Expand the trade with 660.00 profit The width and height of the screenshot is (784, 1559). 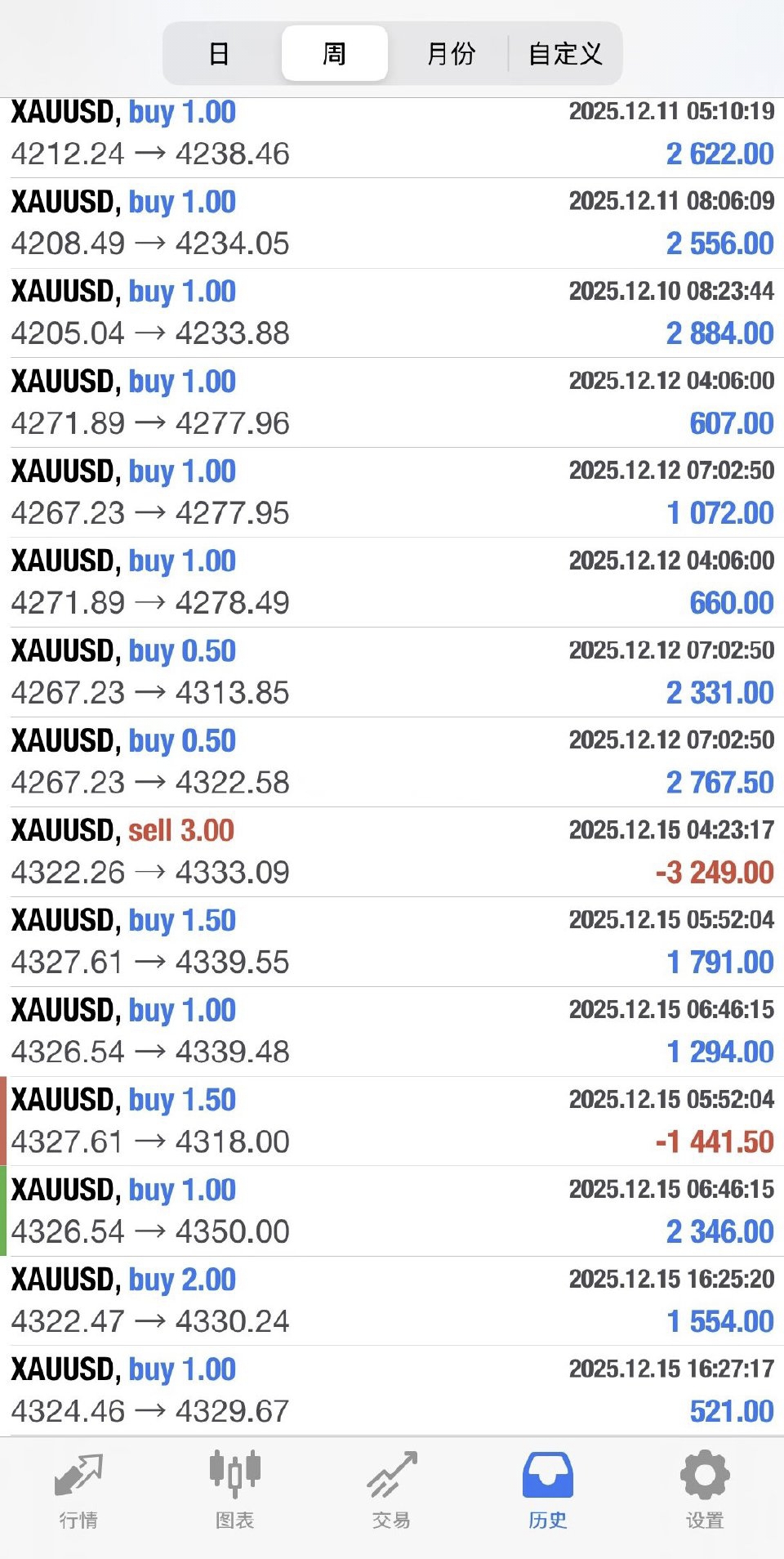[392, 583]
